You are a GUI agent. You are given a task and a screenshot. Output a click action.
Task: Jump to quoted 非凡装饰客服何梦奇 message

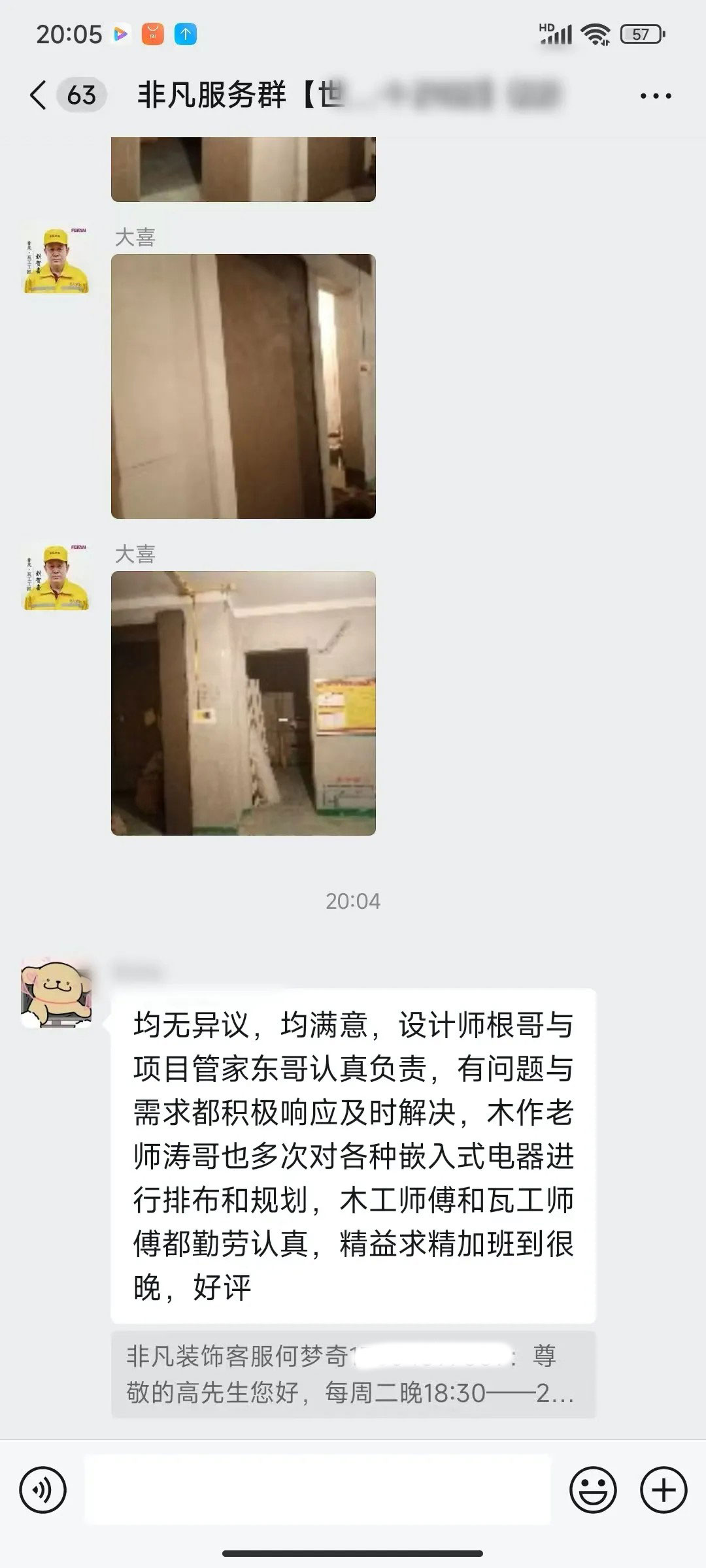coord(353,1375)
